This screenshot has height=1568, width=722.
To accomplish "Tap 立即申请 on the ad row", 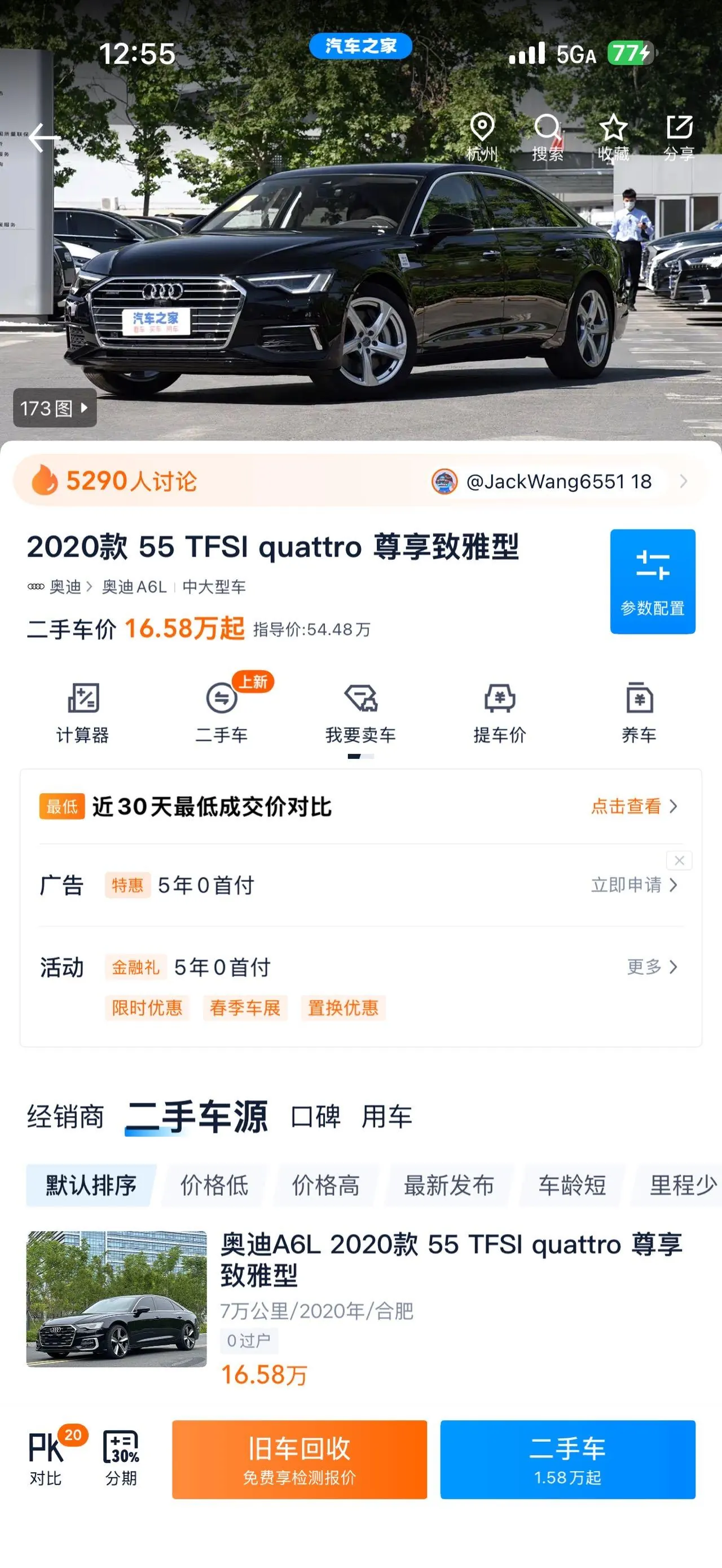I will (634, 885).
